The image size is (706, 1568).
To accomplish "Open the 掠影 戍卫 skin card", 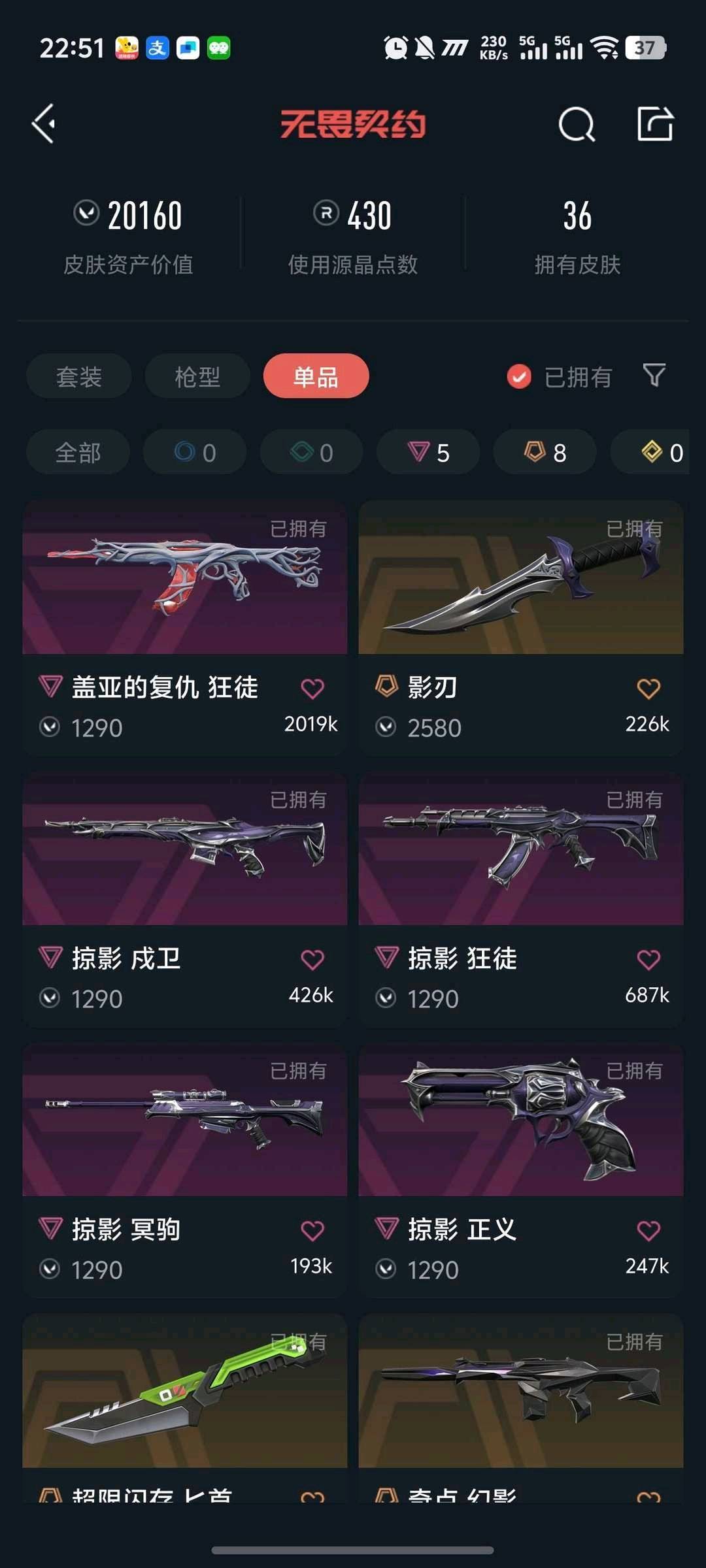I will click(x=184, y=849).
